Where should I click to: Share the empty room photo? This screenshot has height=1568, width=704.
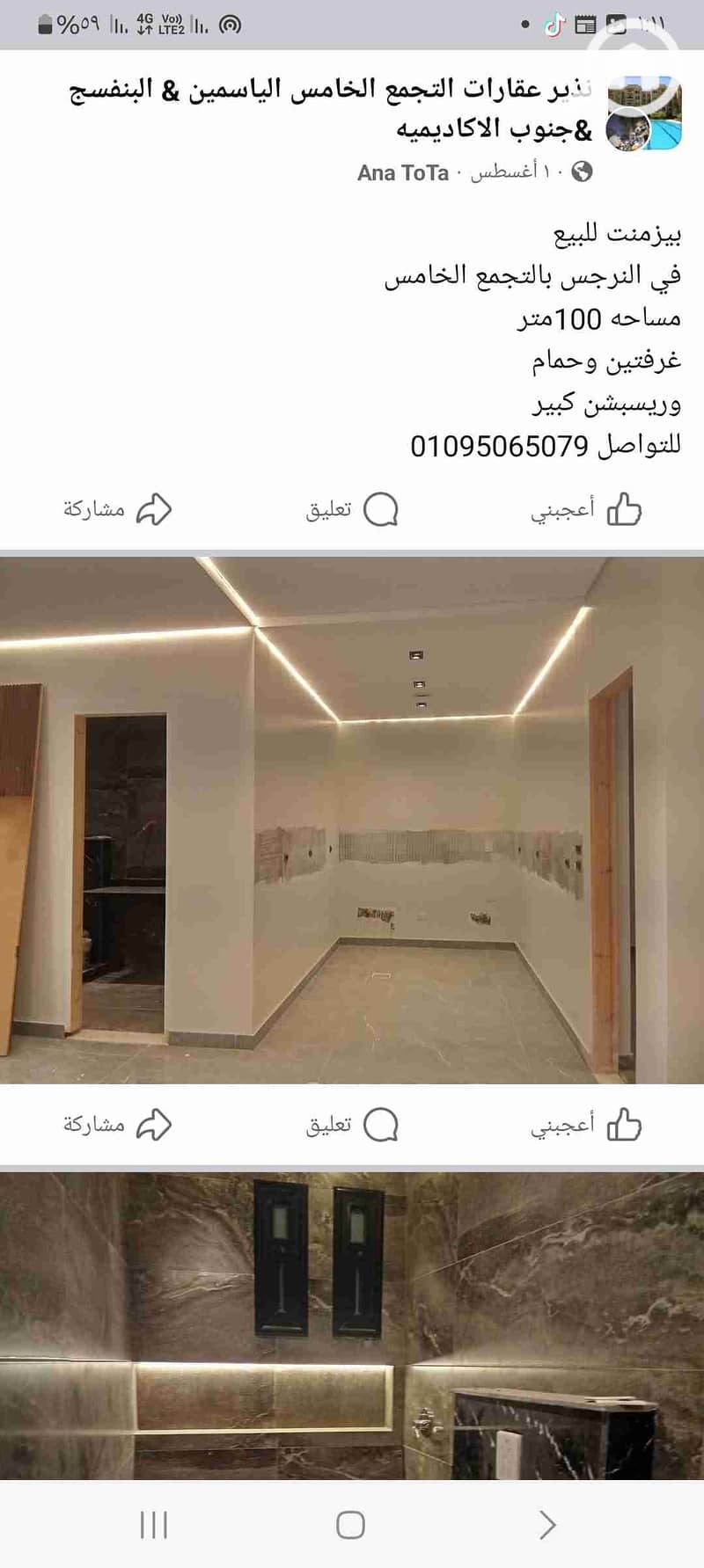(117, 1125)
